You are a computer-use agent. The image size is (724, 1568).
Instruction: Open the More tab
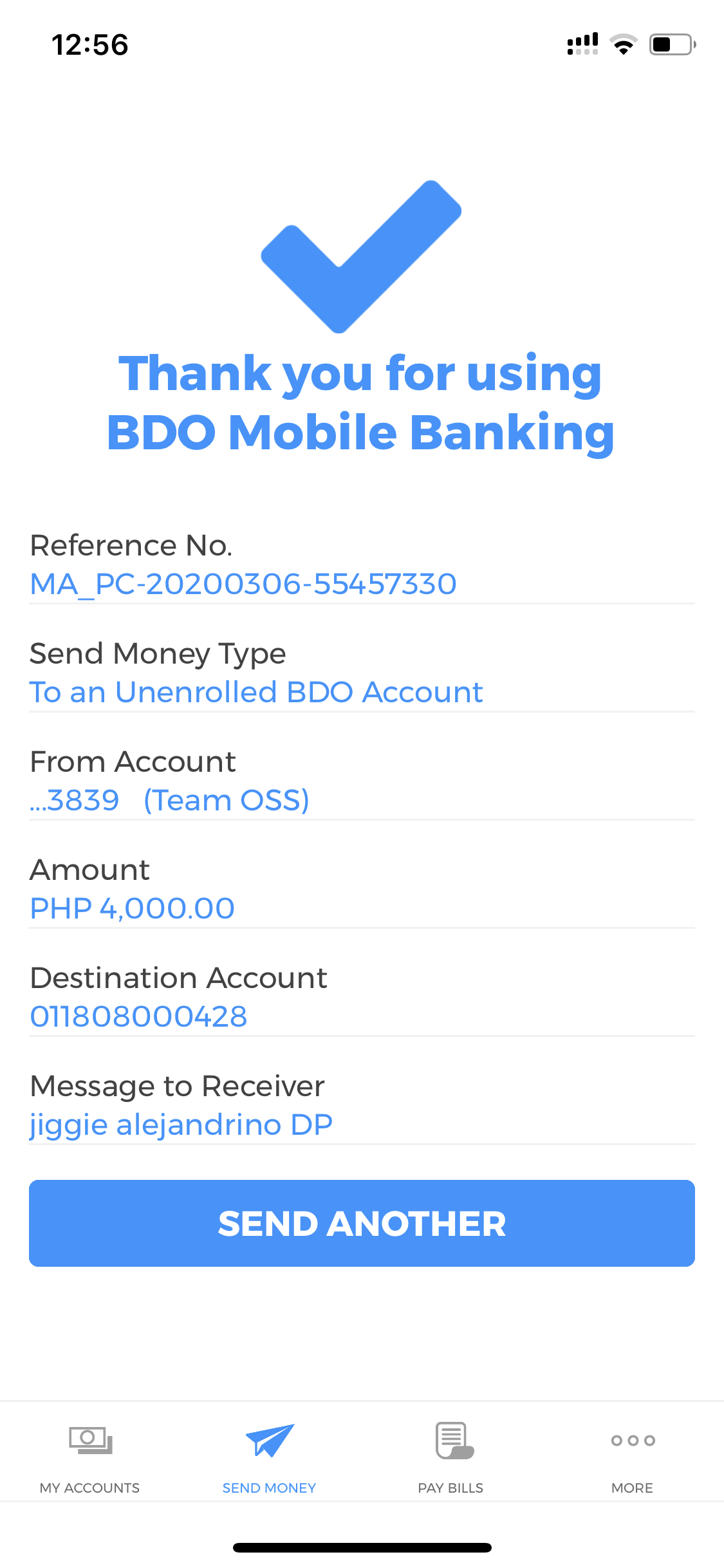(632, 1456)
